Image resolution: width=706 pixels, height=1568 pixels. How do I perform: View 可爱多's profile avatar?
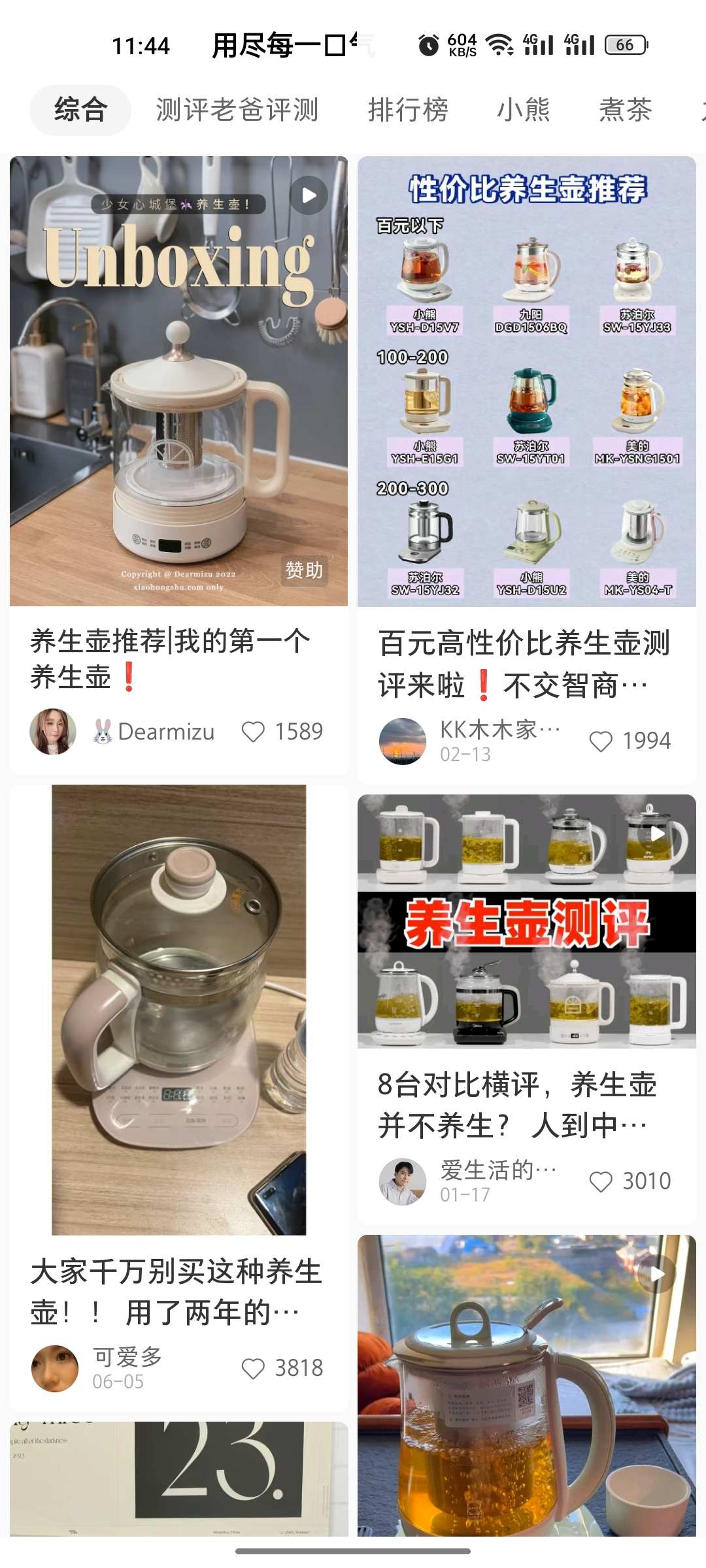(x=55, y=1368)
